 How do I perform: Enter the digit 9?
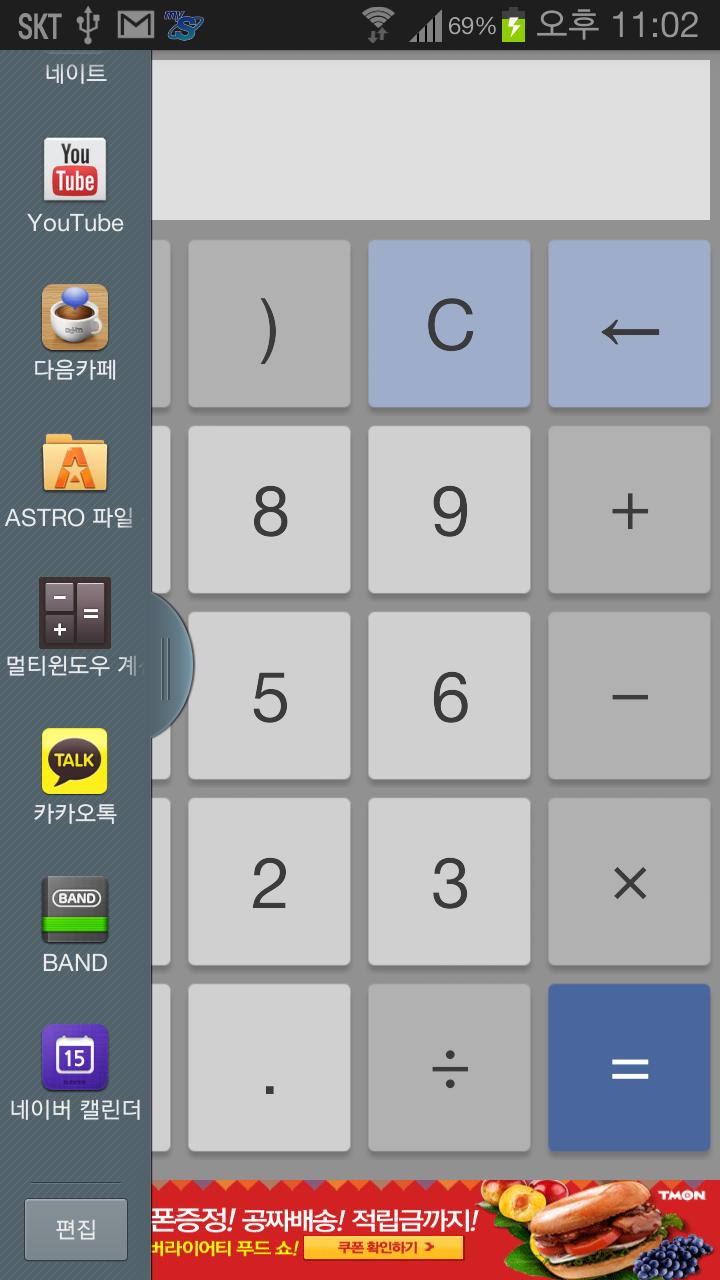tap(449, 510)
